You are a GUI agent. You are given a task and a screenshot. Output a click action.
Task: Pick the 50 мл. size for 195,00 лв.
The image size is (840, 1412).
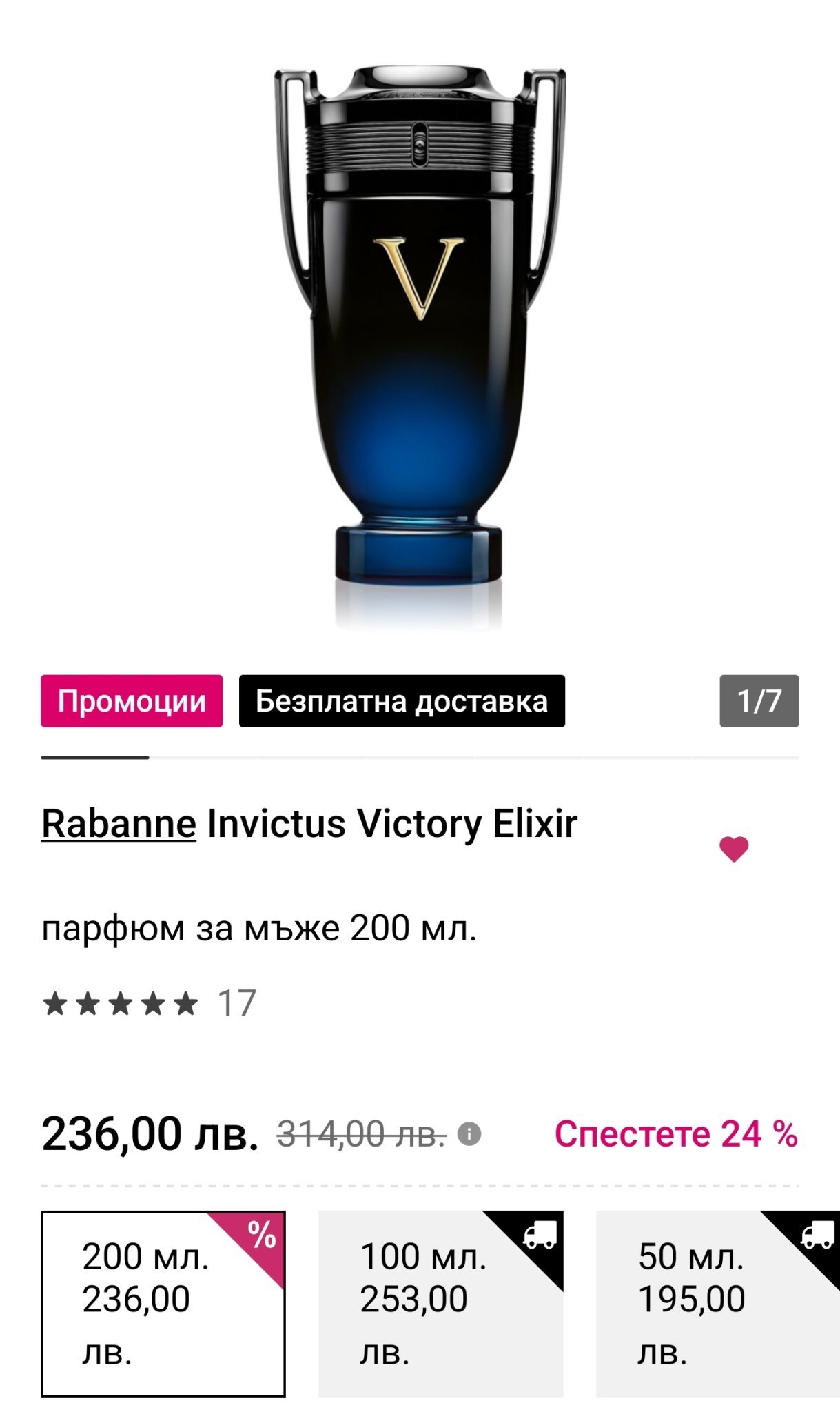pos(717,1303)
